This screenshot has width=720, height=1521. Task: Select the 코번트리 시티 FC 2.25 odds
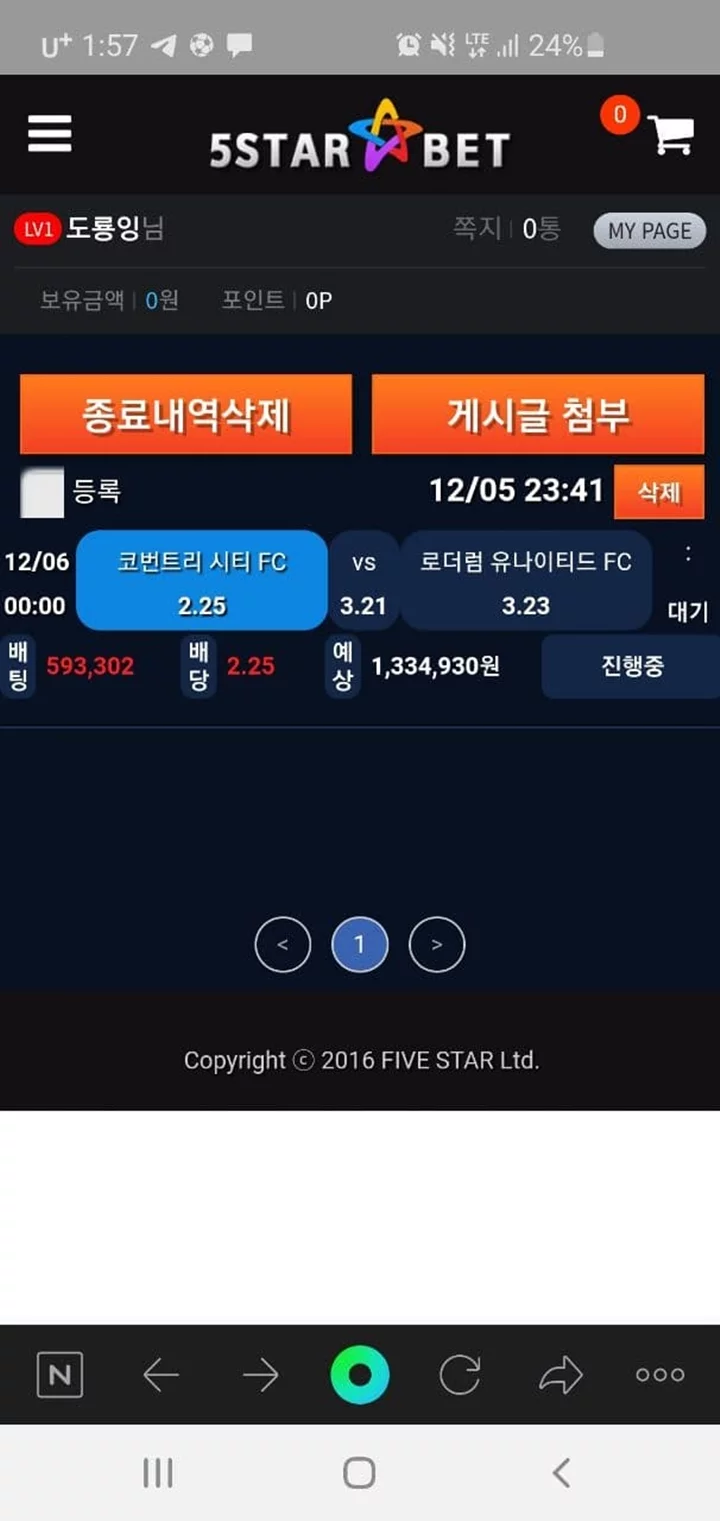pyautogui.click(x=202, y=581)
